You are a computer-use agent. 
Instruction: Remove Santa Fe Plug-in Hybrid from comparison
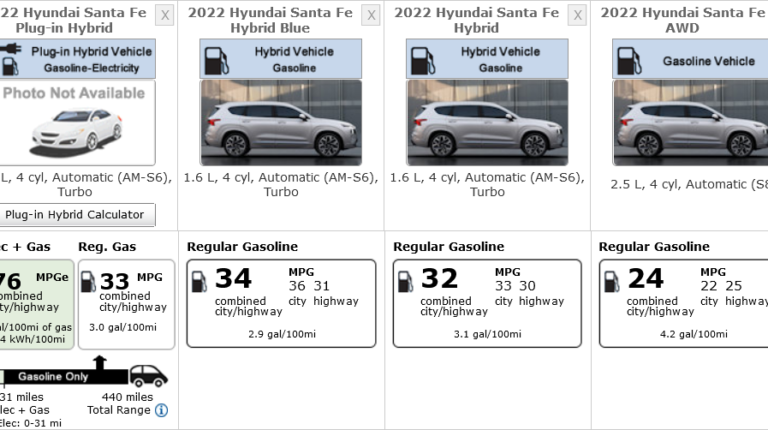click(165, 15)
